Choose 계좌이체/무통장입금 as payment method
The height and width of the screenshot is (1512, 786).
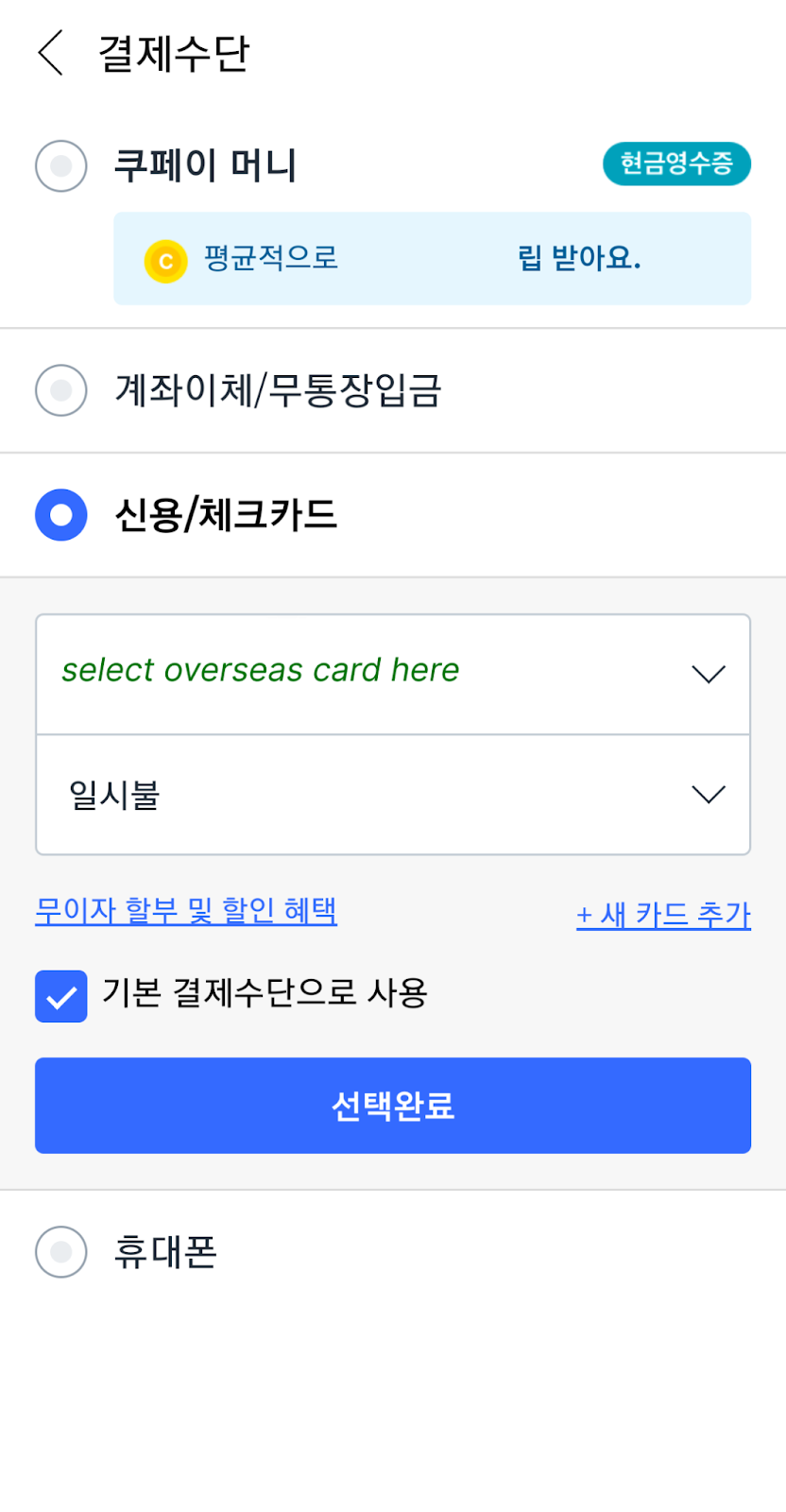click(61, 390)
